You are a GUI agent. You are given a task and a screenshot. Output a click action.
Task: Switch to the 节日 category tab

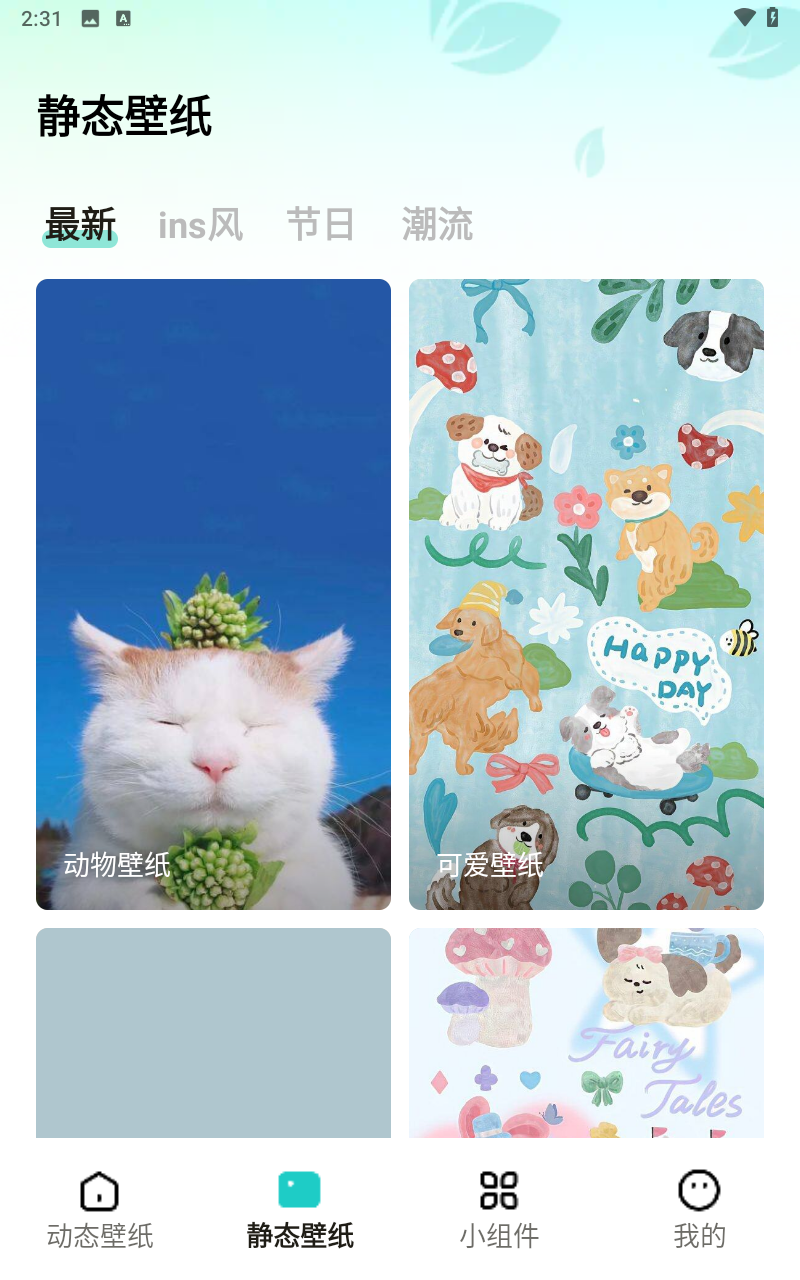[320, 225]
